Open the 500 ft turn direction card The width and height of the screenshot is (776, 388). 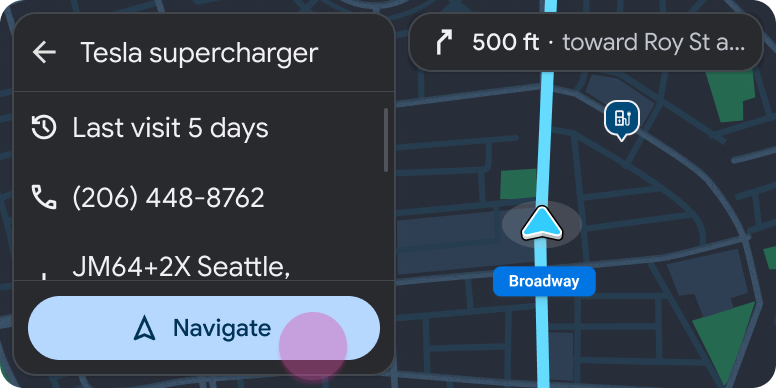[x=585, y=43]
